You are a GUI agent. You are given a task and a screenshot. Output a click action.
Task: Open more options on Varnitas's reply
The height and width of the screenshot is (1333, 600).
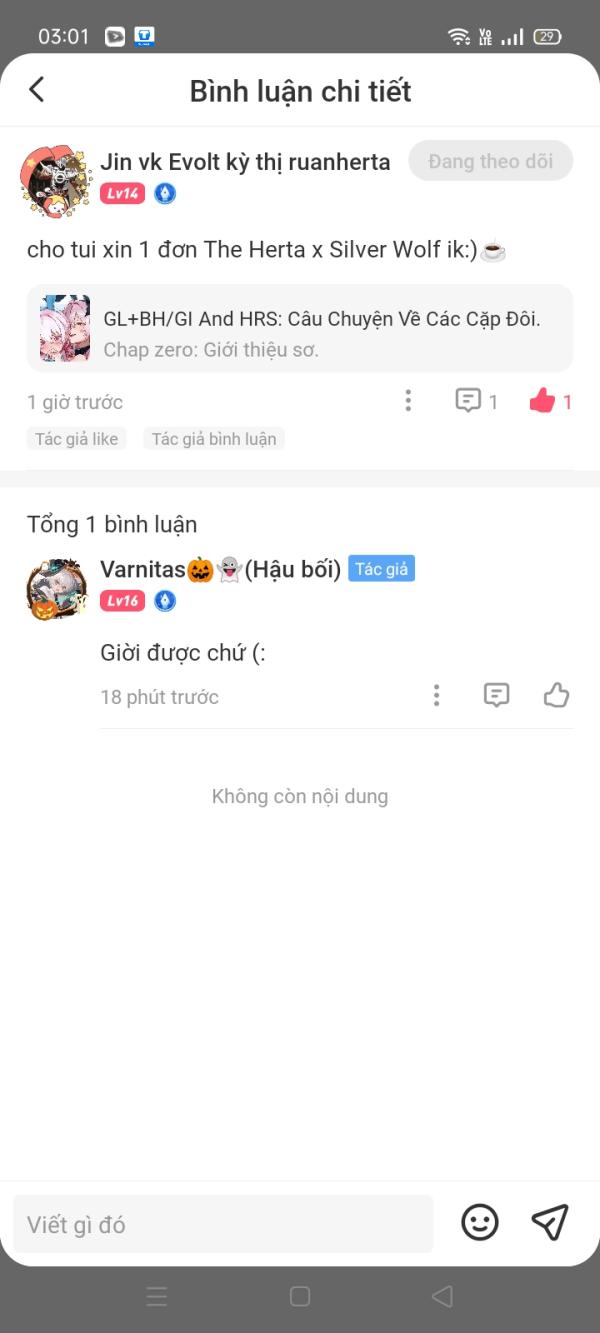tap(436, 696)
